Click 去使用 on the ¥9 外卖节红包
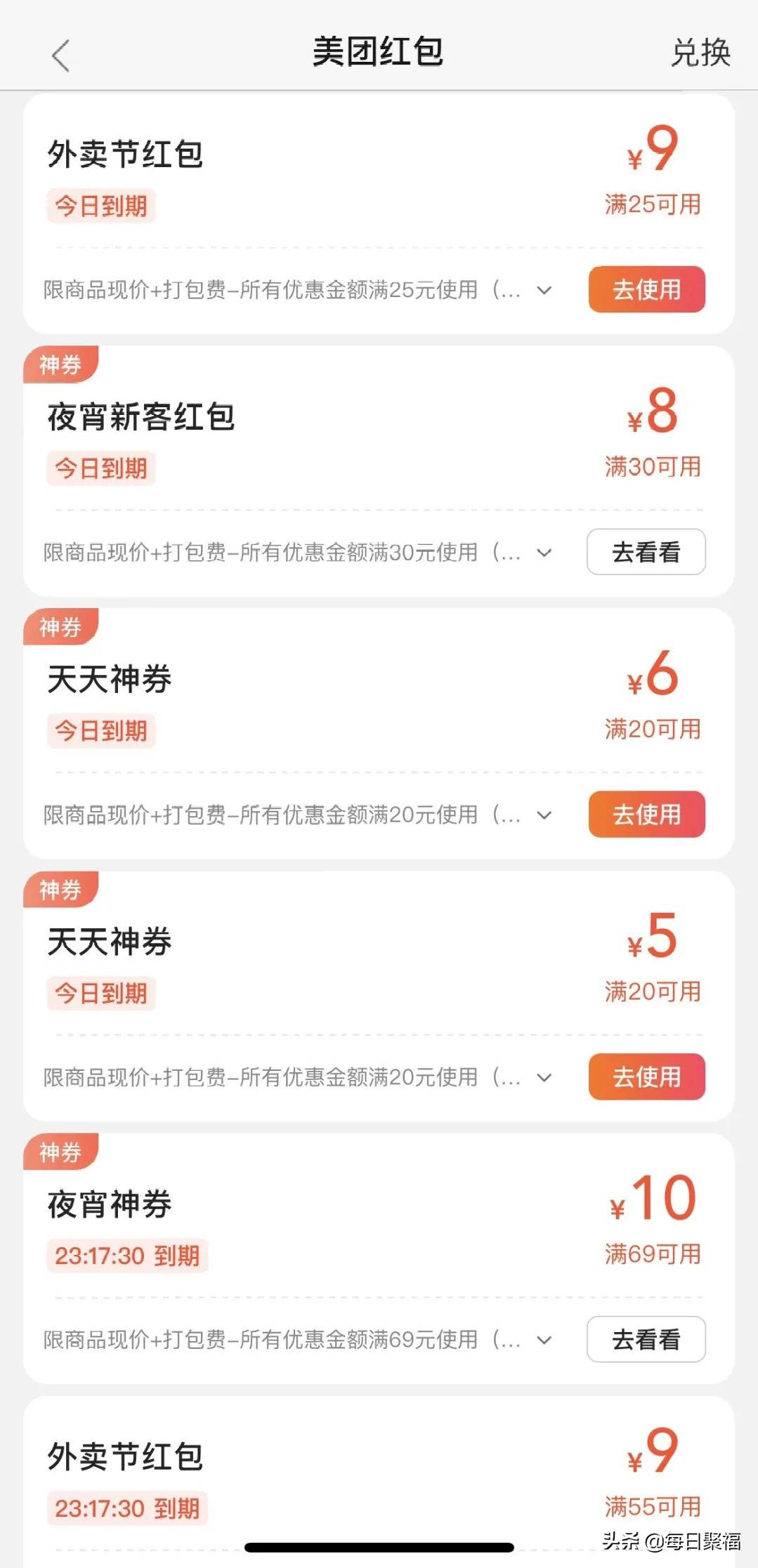 (x=645, y=289)
